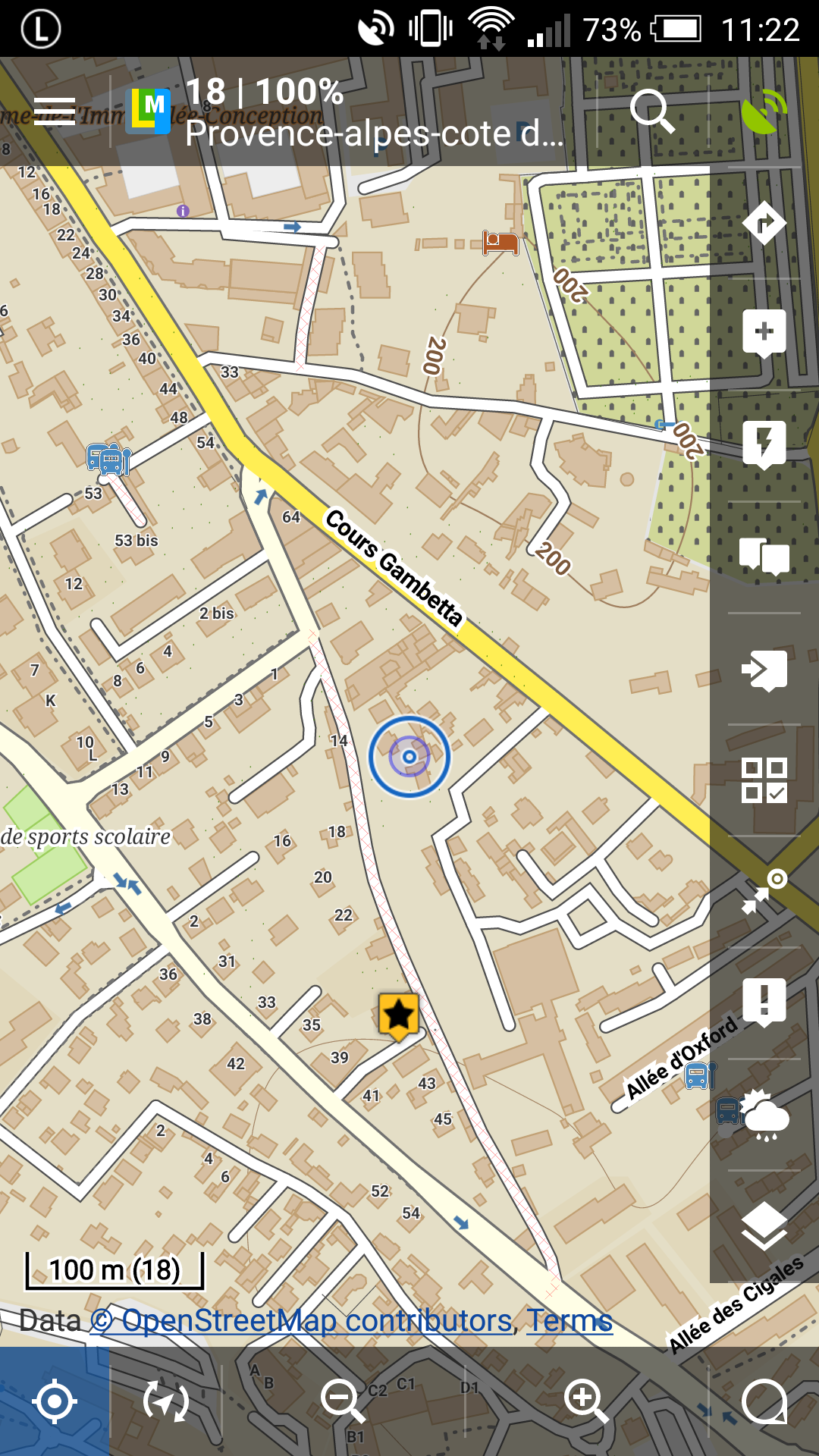Open the map layers panel
Image resolution: width=819 pixels, height=1456 pixels.
coord(764,1226)
